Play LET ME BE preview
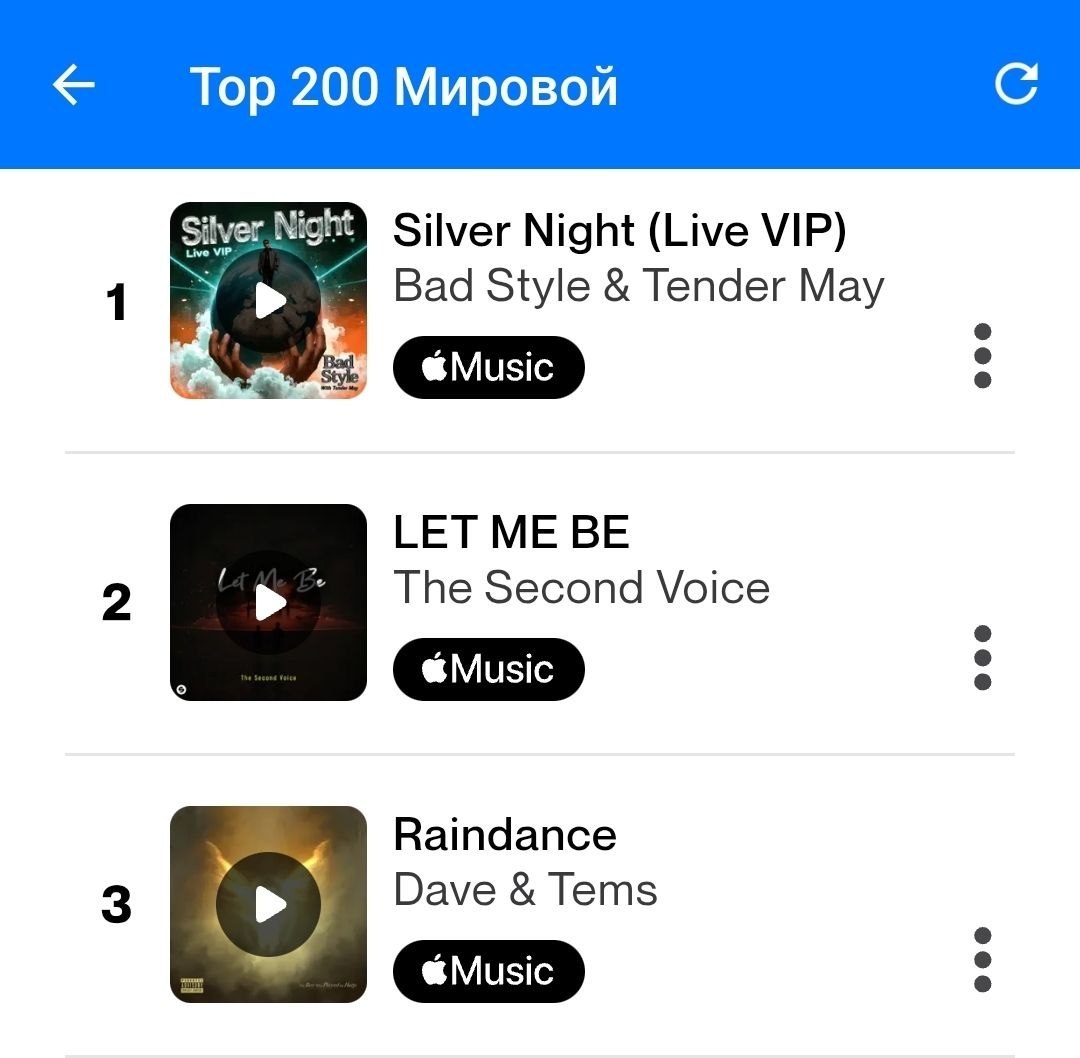This screenshot has width=1080, height=1058. point(269,602)
